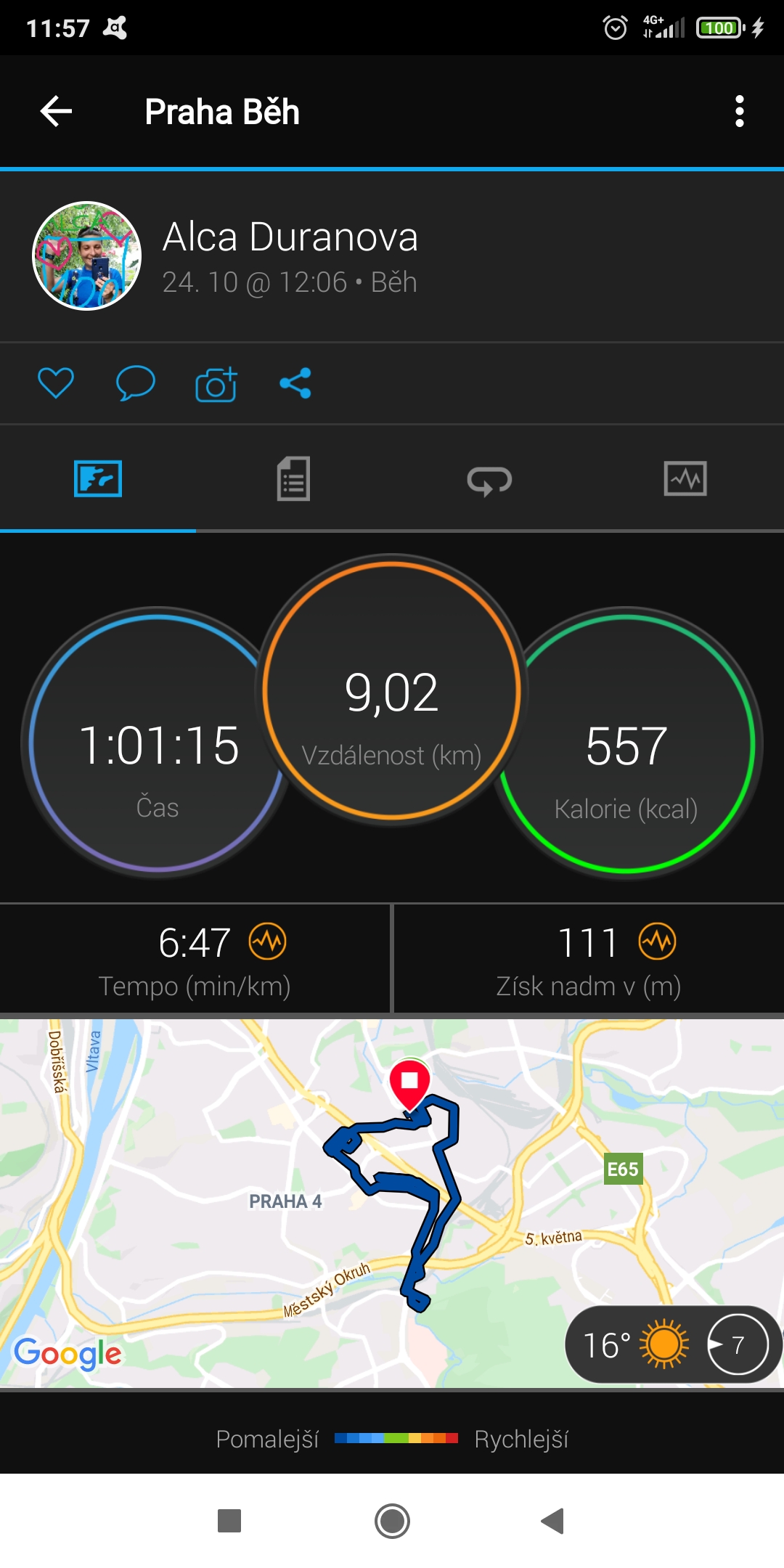The height and width of the screenshot is (1568, 784).
Task: Open comments with the speech bubble icon
Action: point(135,383)
